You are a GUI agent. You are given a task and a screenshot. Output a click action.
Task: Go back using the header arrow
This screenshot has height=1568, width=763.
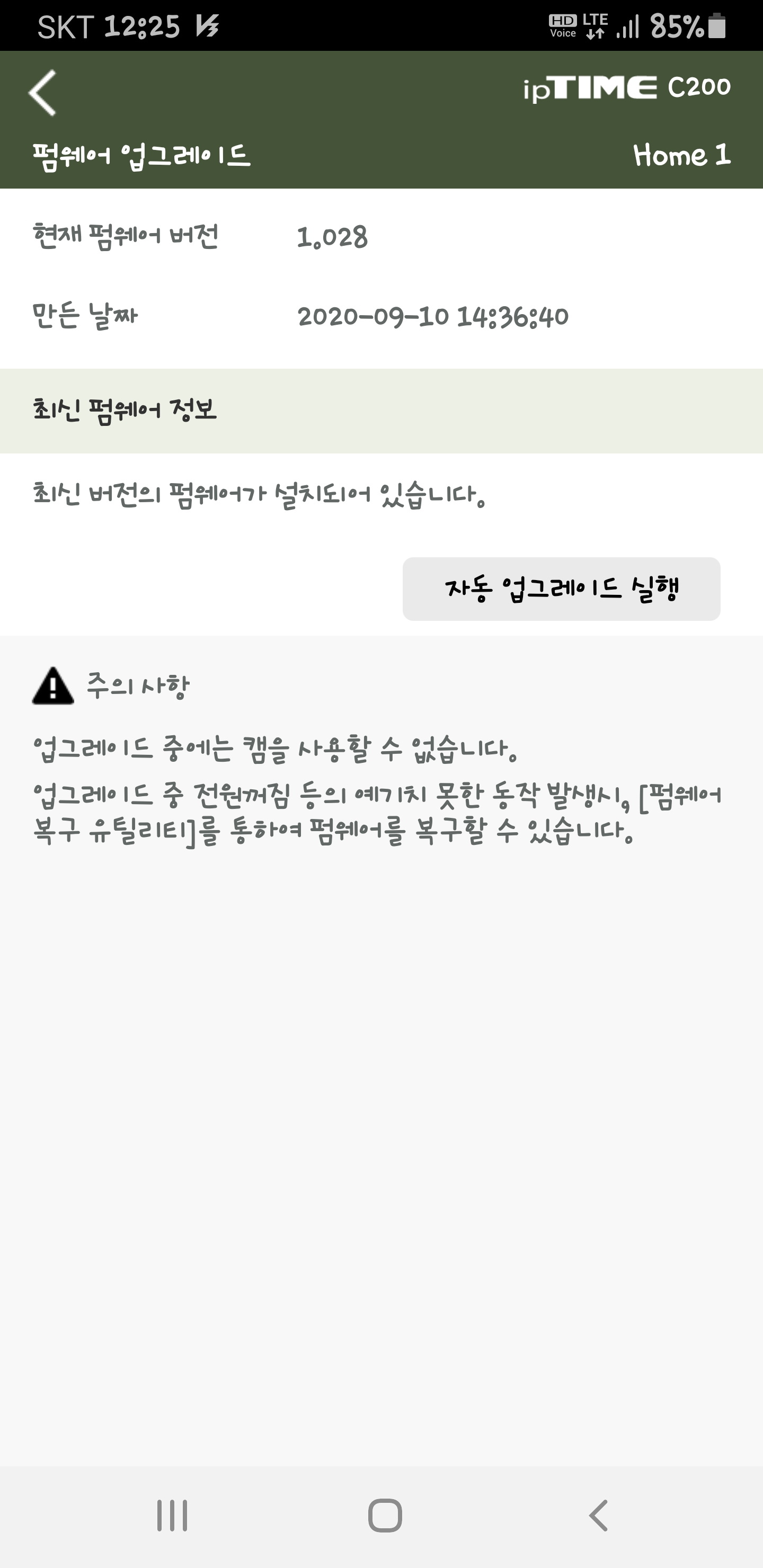point(42,93)
